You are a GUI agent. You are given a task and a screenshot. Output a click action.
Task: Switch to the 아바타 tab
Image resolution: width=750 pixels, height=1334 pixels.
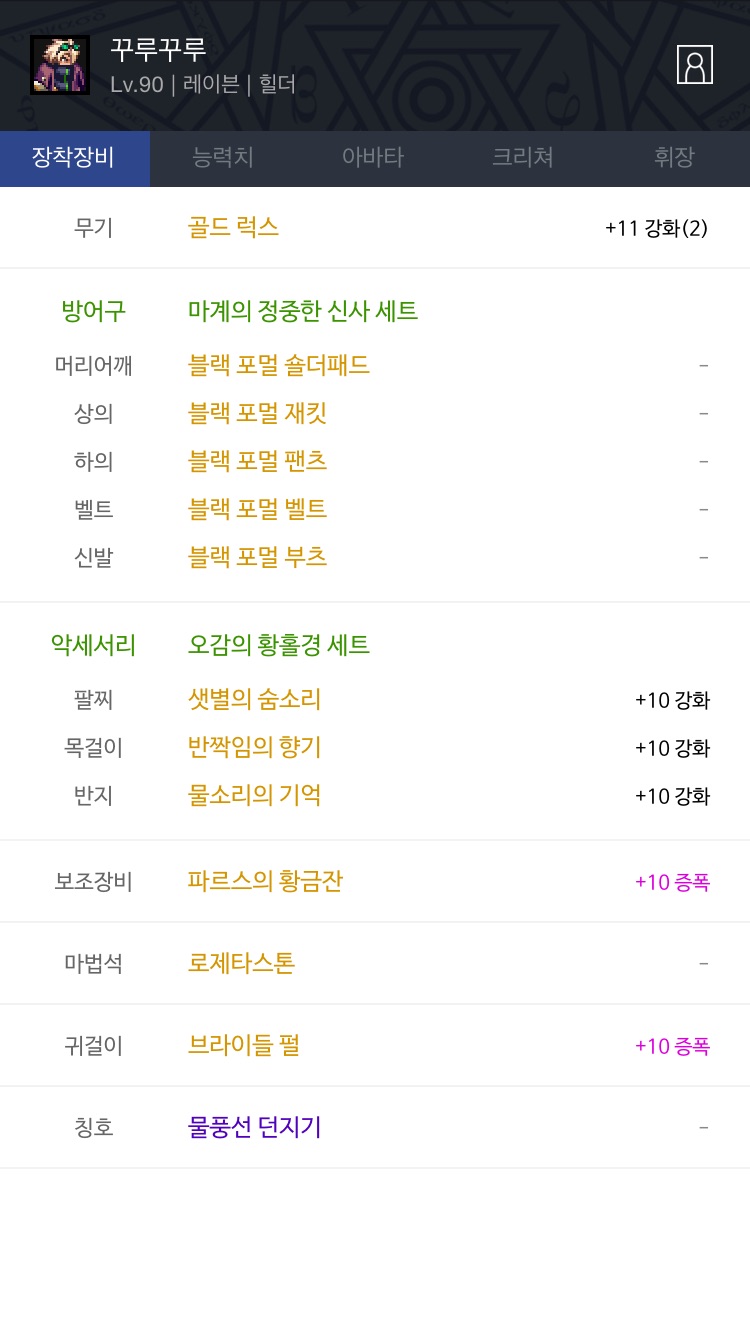coord(373,158)
